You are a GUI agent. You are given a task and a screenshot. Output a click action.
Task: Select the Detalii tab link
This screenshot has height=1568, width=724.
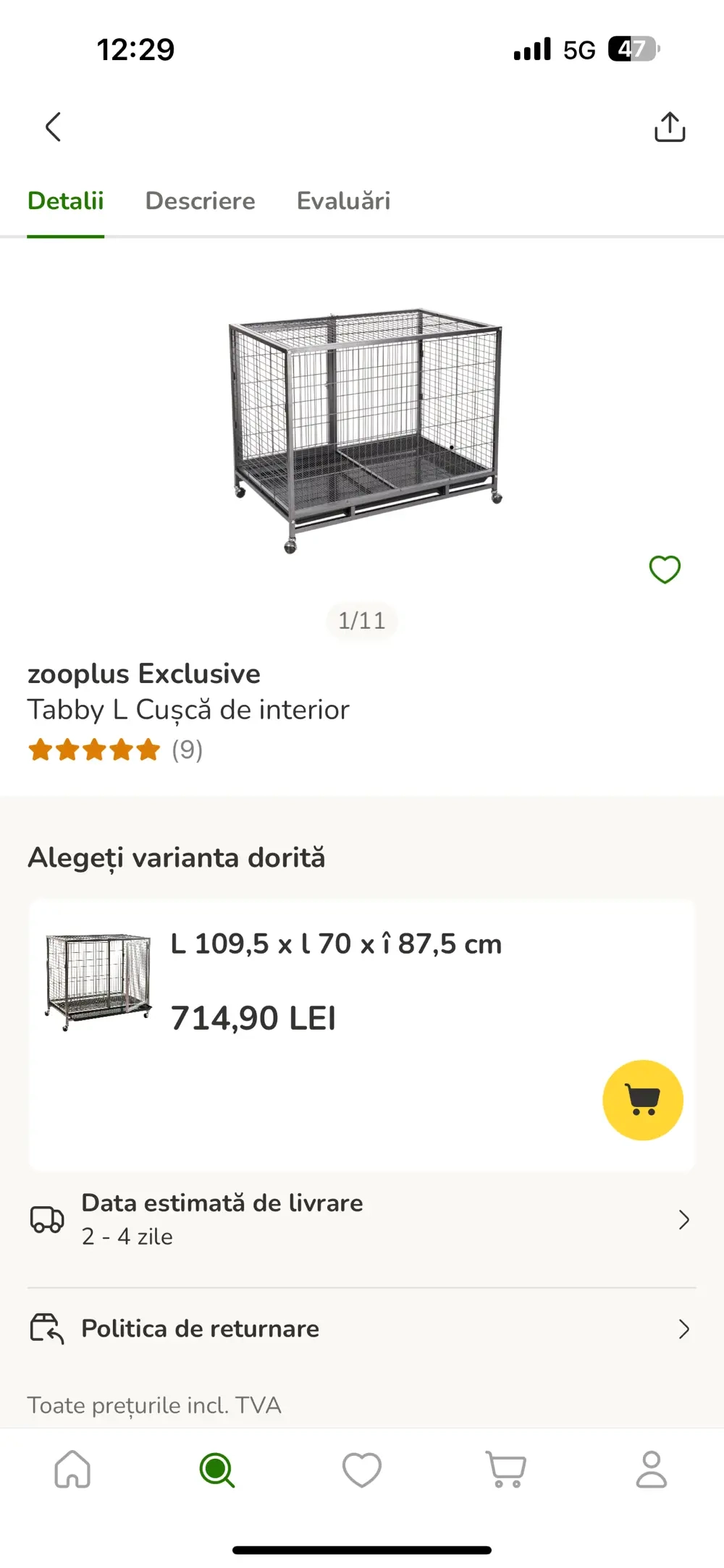(x=66, y=201)
